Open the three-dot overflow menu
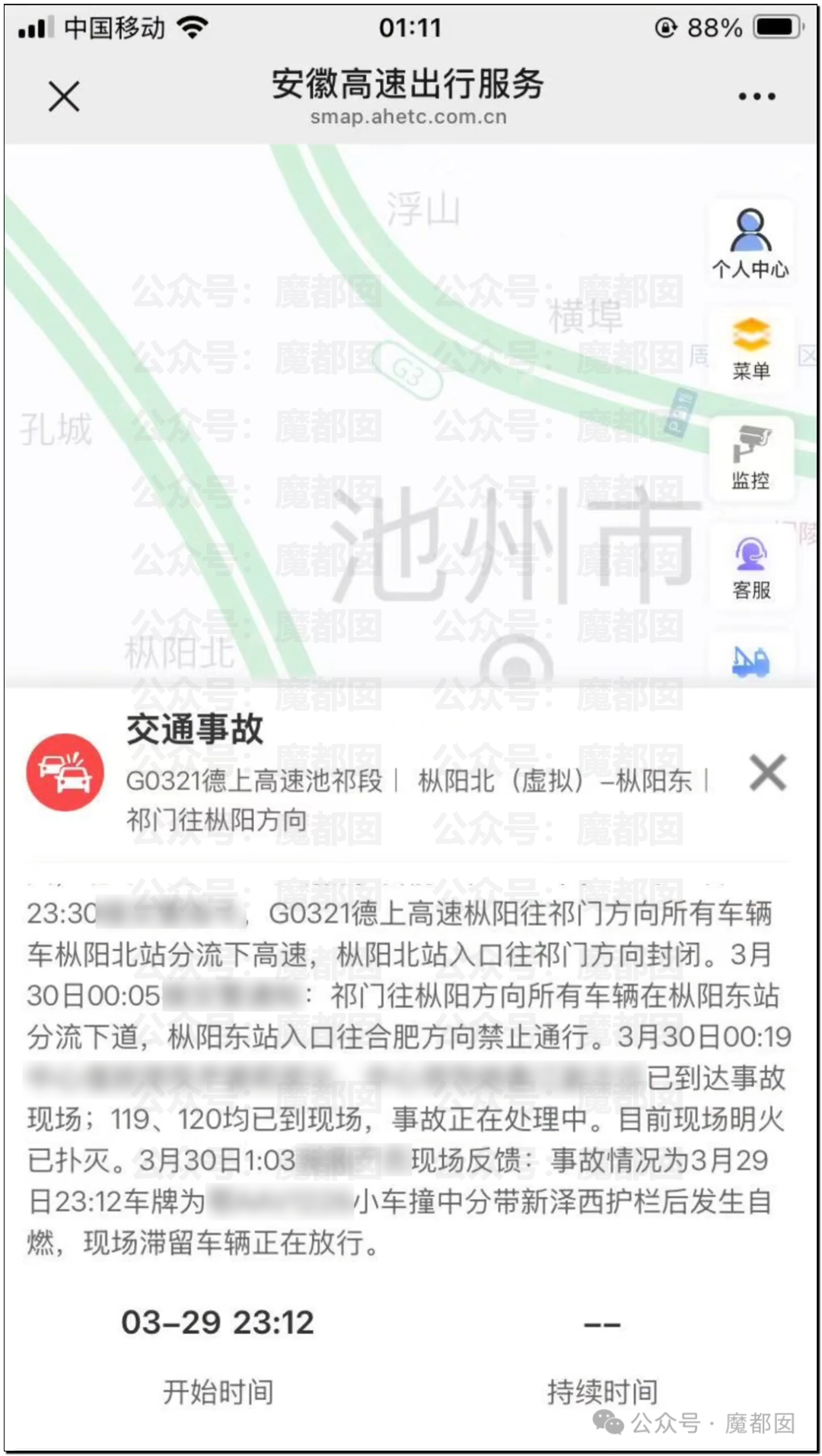The height and width of the screenshot is (1456, 822). pyautogui.click(x=757, y=97)
